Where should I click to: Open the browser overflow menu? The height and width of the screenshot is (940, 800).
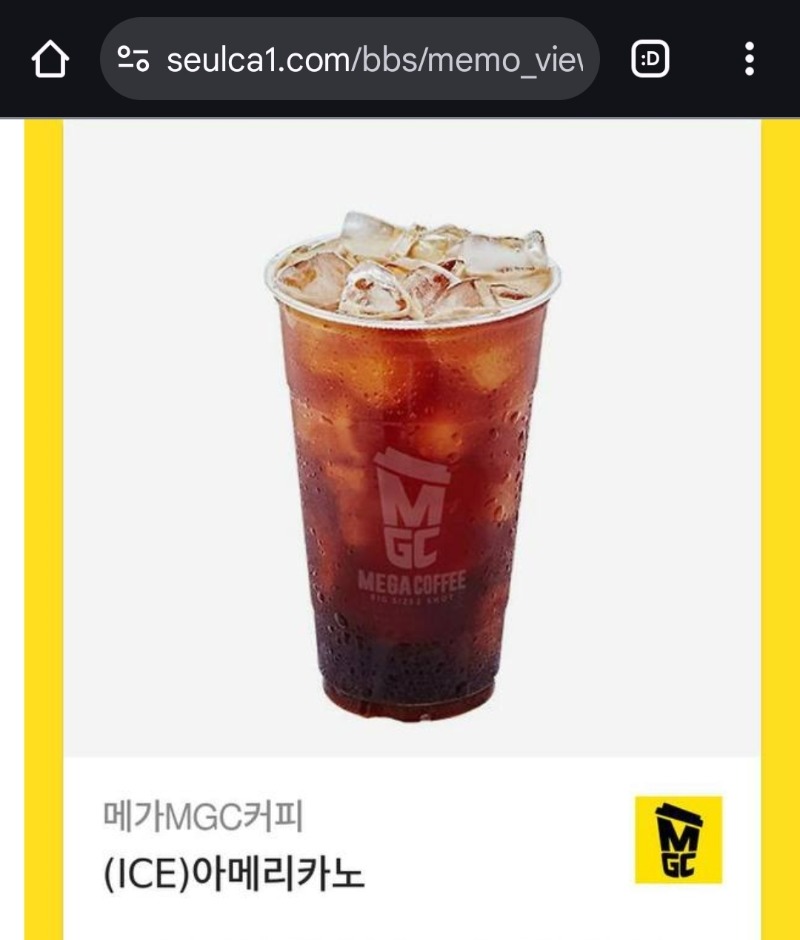pyautogui.click(x=749, y=60)
